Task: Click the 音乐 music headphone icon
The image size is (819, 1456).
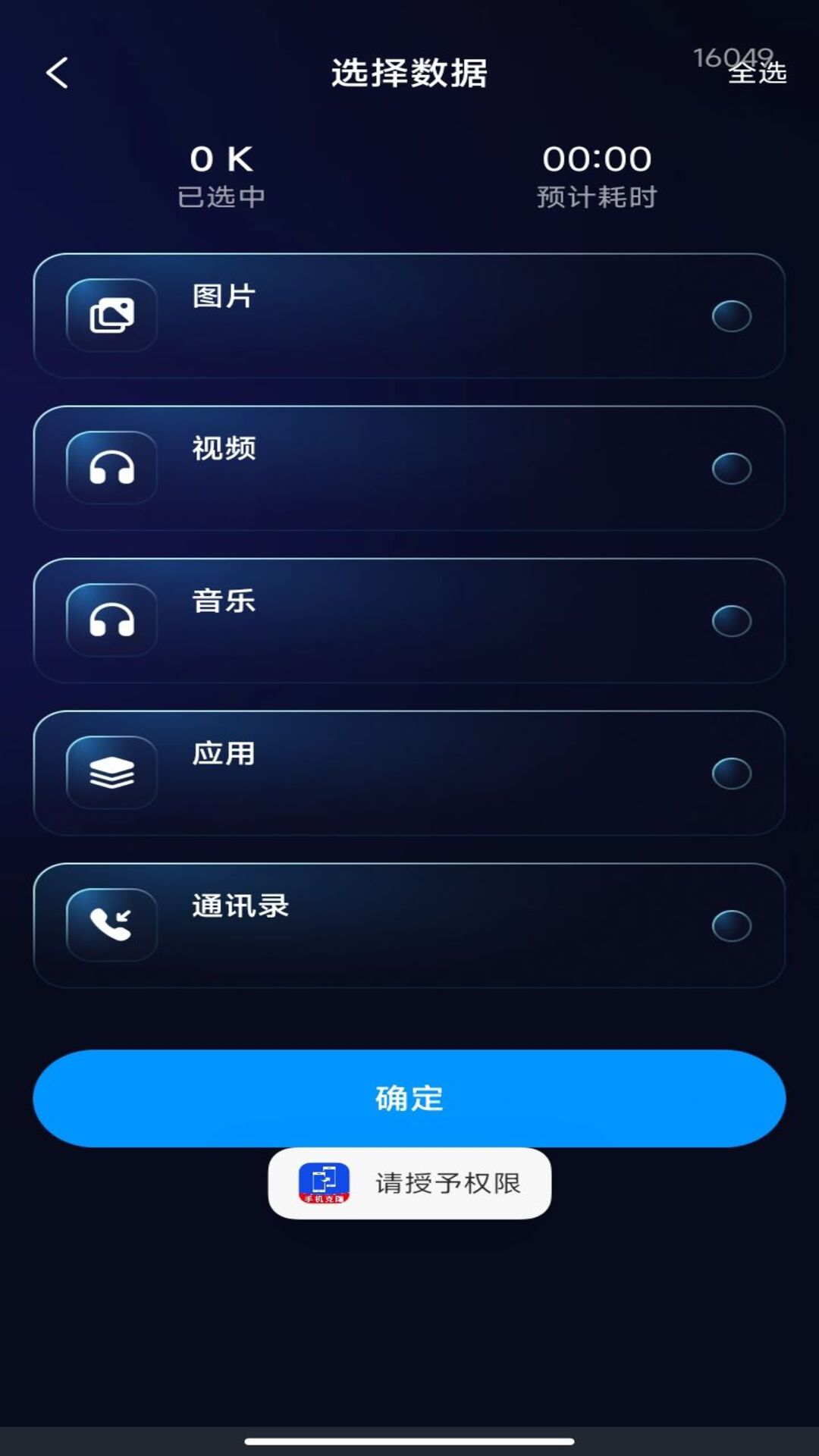Action: pyautogui.click(x=110, y=620)
